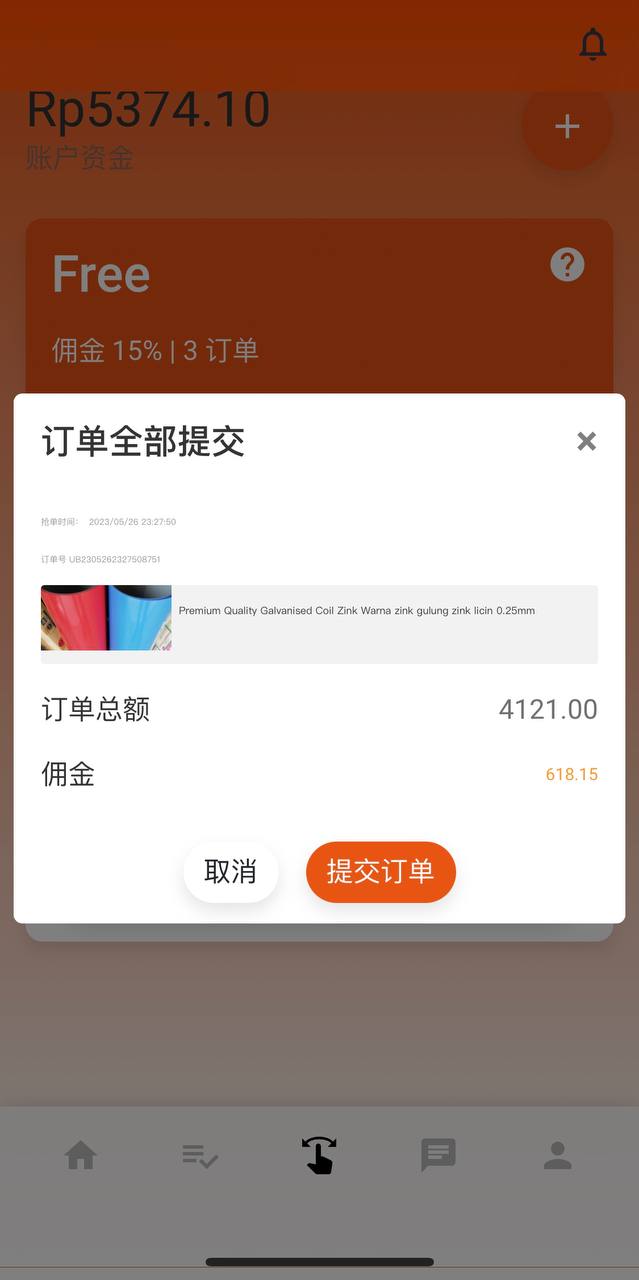The image size is (639, 1280).
Task: Go to the home tab
Action: tap(81, 1155)
